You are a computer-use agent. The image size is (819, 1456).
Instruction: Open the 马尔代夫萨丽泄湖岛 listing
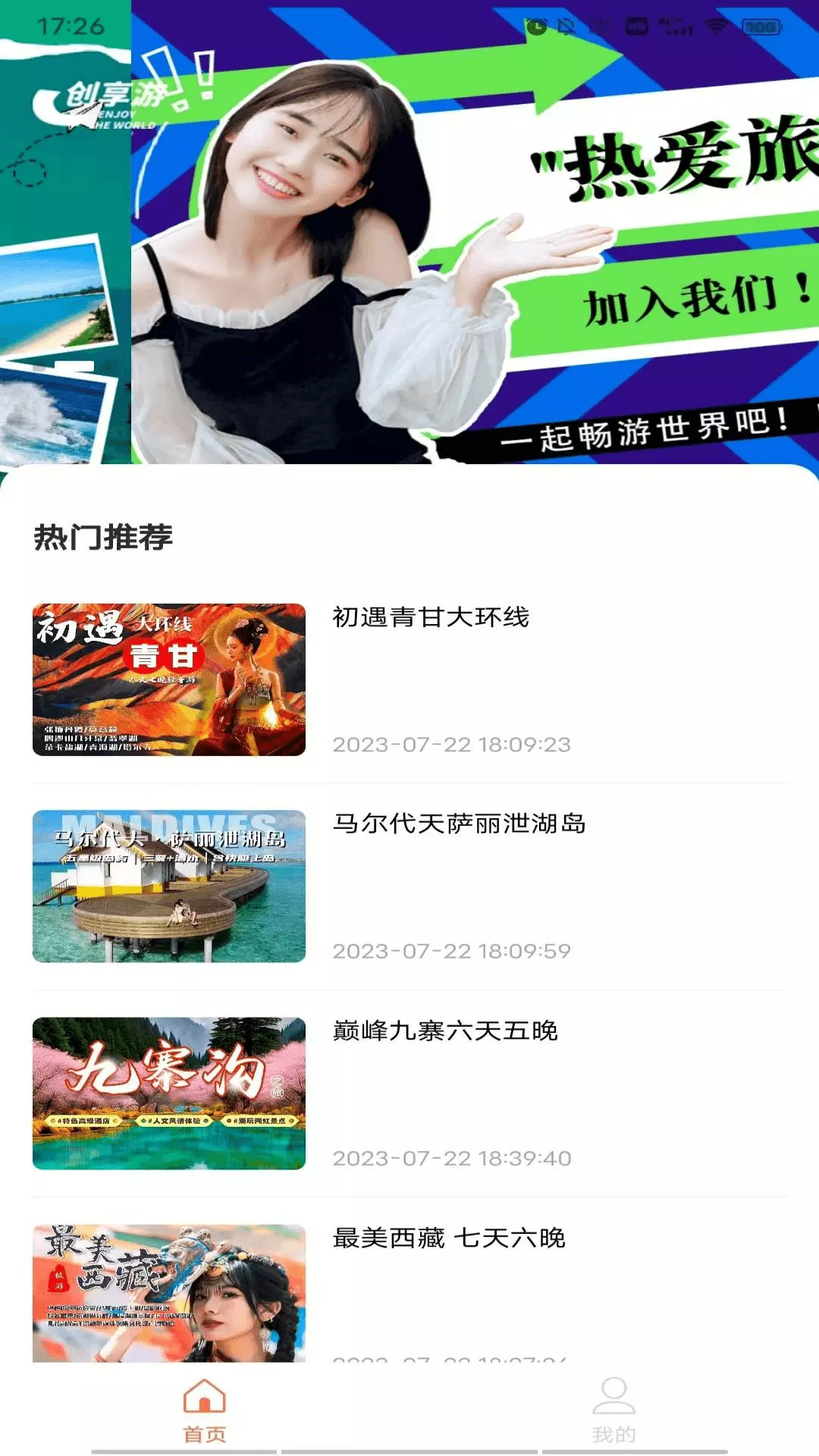[409, 886]
